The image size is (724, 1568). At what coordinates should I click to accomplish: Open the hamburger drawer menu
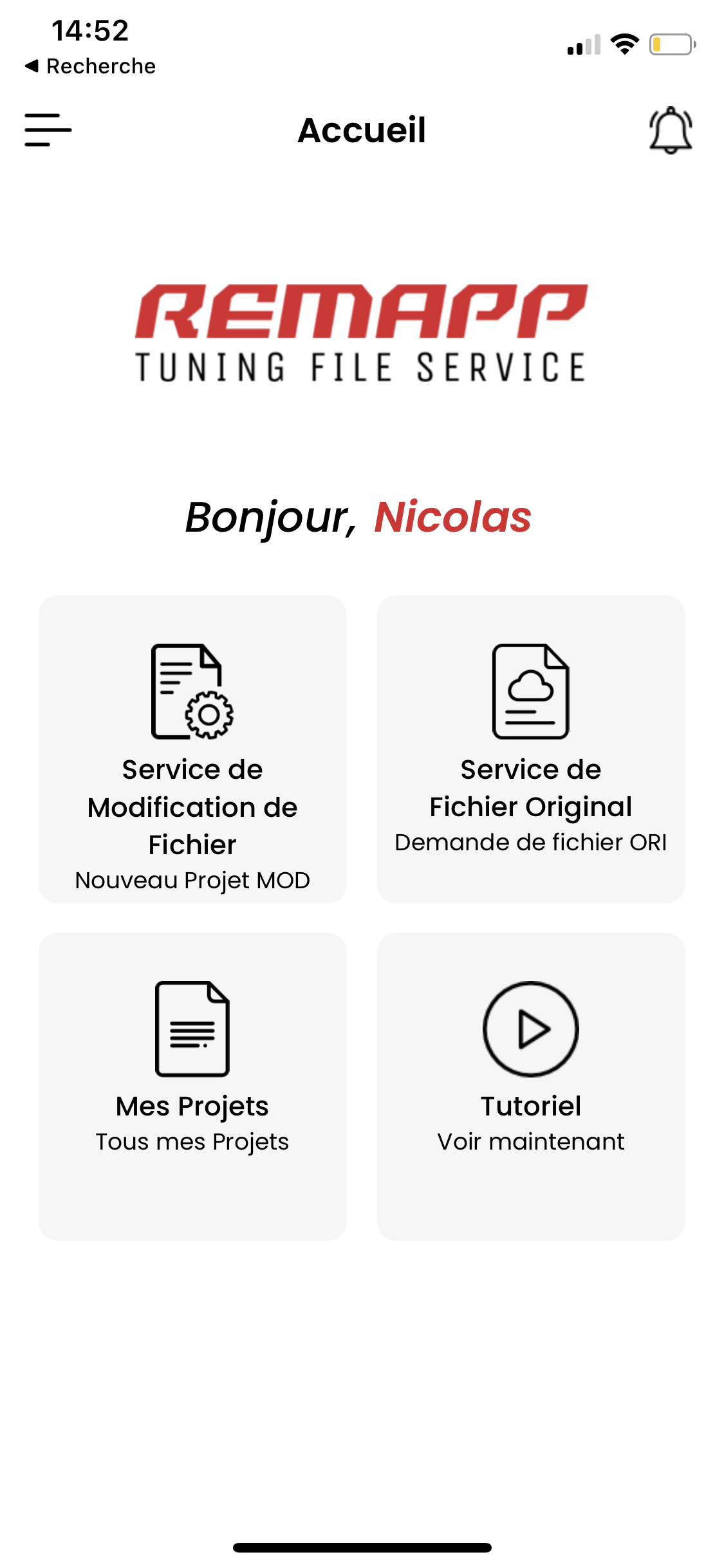click(48, 130)
